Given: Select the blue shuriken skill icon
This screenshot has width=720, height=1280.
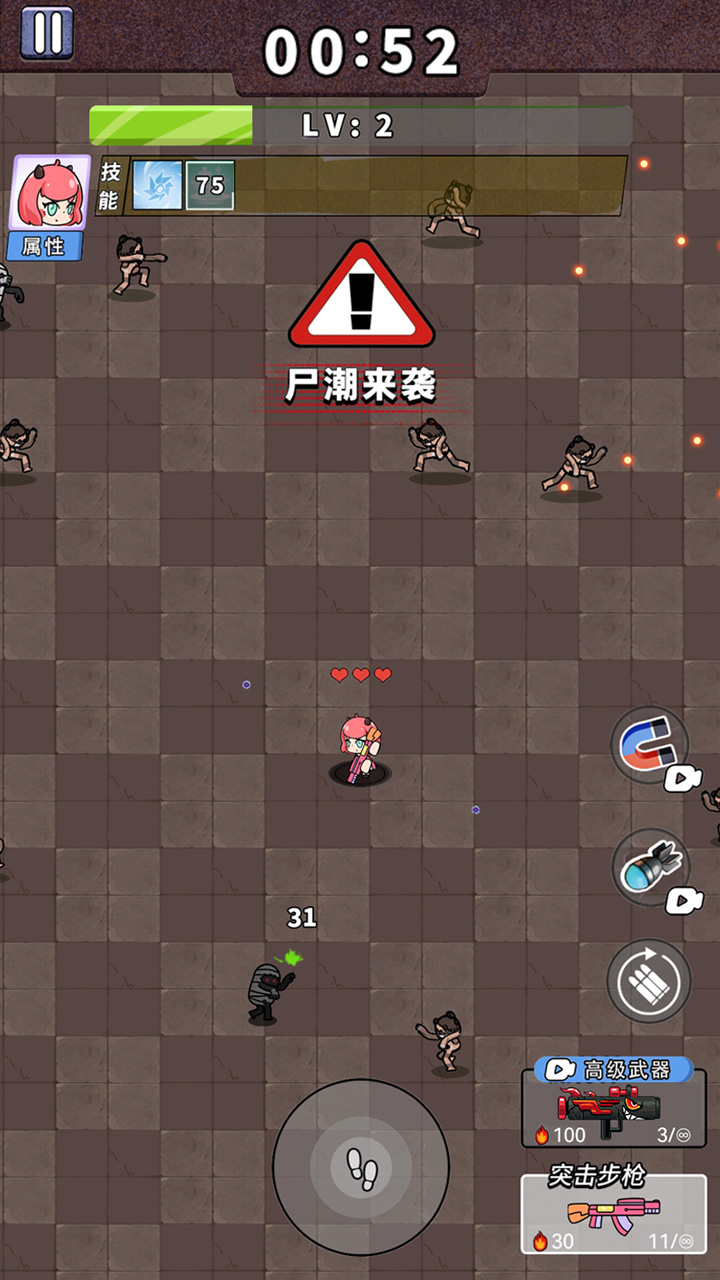Looking at the screenshot, I should coord(156,186).
